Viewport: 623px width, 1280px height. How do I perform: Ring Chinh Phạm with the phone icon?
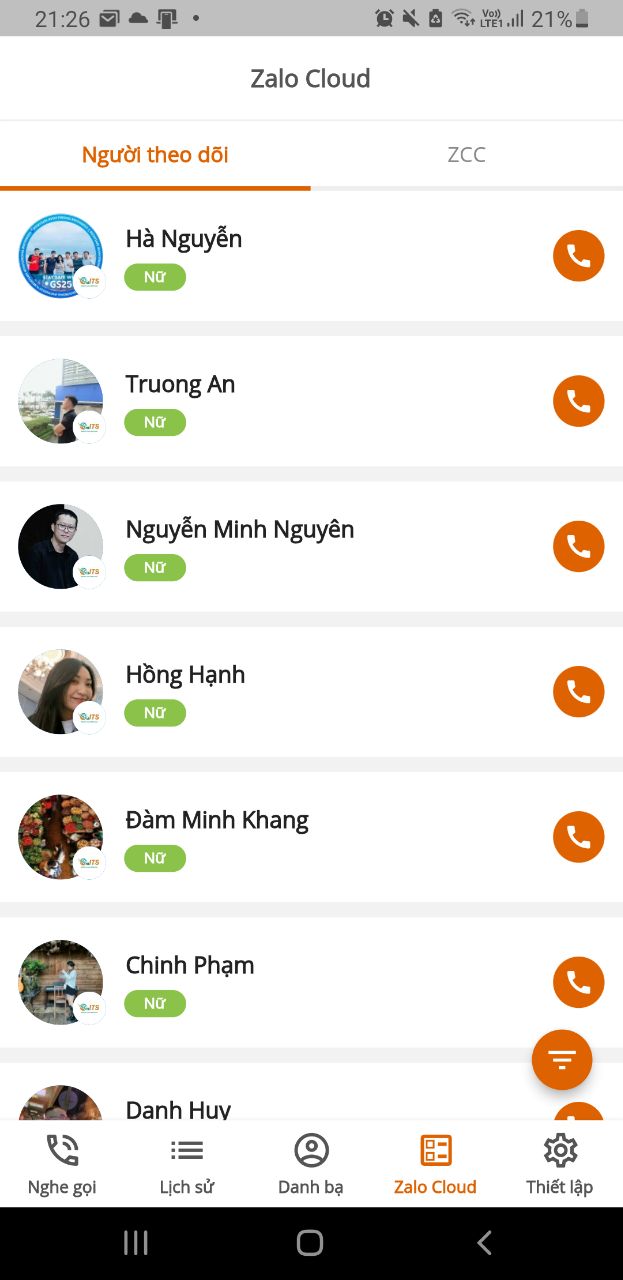tap(578, 982)
